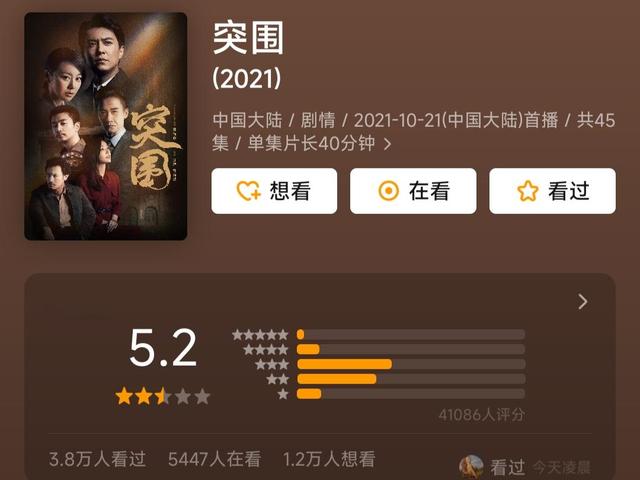The height and width of the screenshot is (480, 640).
Task: Open the 突围 poster image
Action: 105,126
